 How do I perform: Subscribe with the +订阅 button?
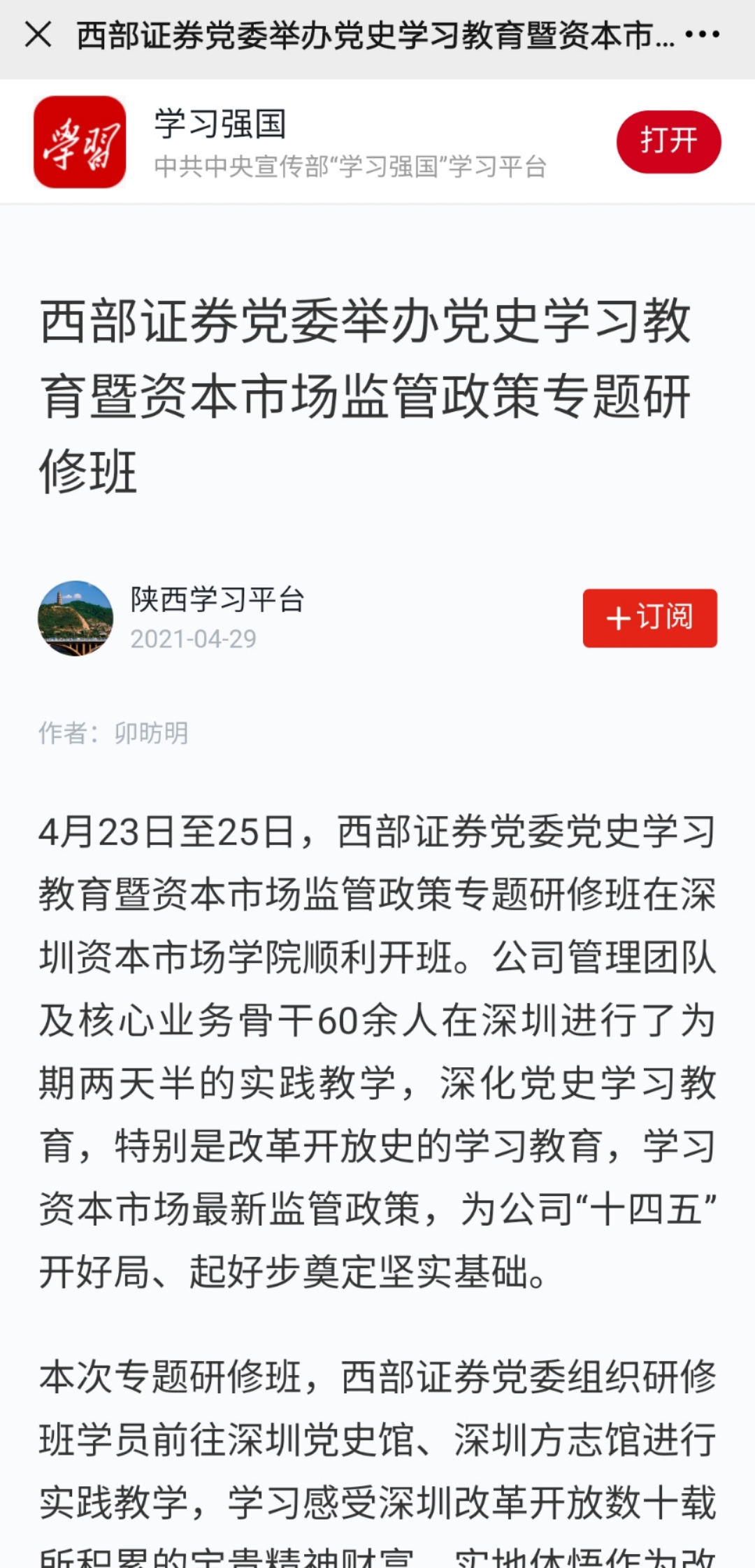click(x=649, y=618)
